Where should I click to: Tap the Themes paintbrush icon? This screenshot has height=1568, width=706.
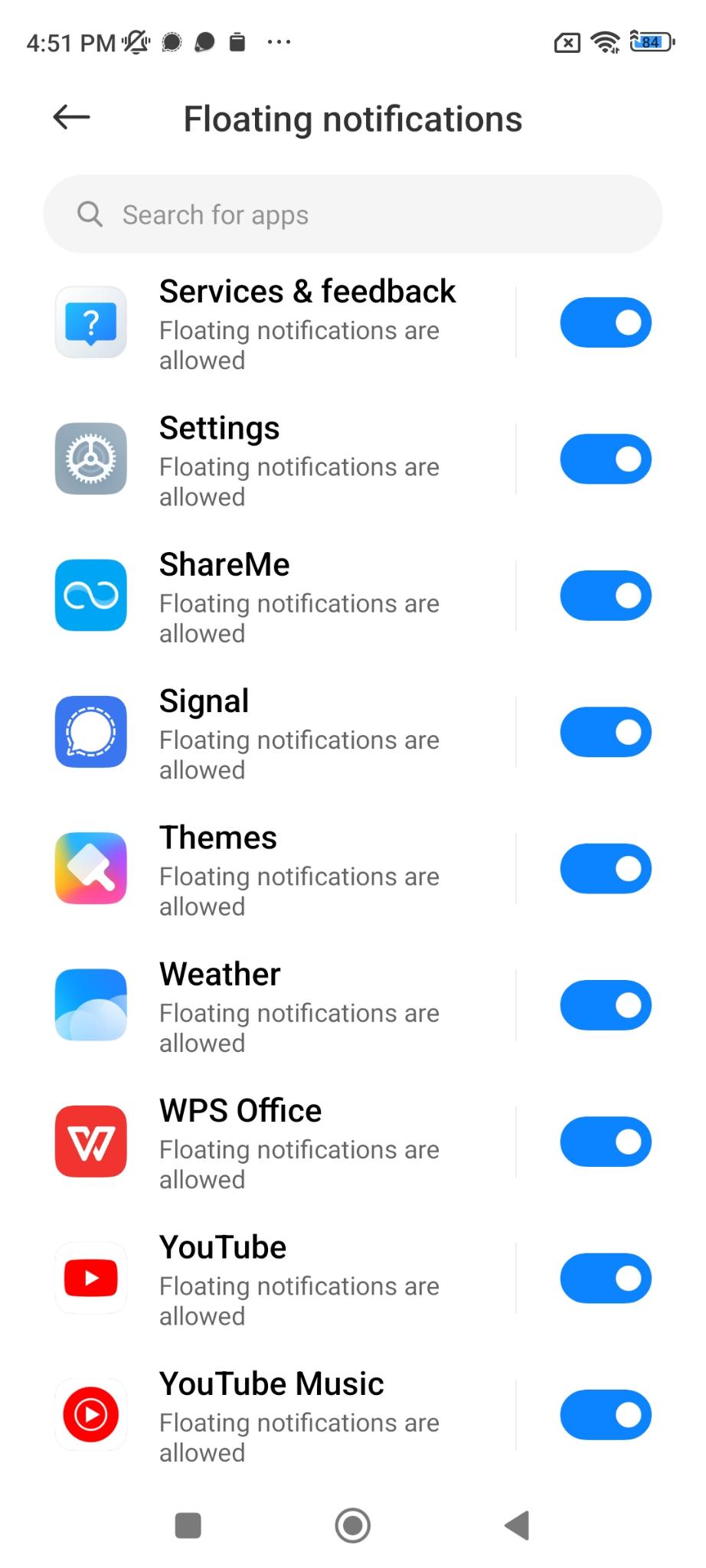click(x=90, y=867)
